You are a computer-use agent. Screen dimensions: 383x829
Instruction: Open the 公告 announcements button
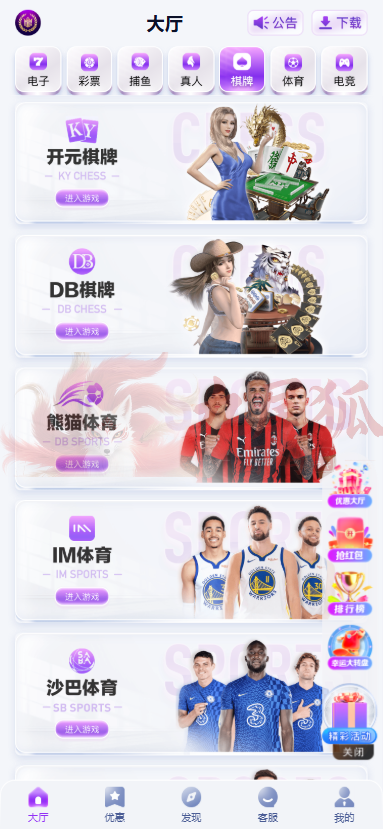[x=275, y=23]
